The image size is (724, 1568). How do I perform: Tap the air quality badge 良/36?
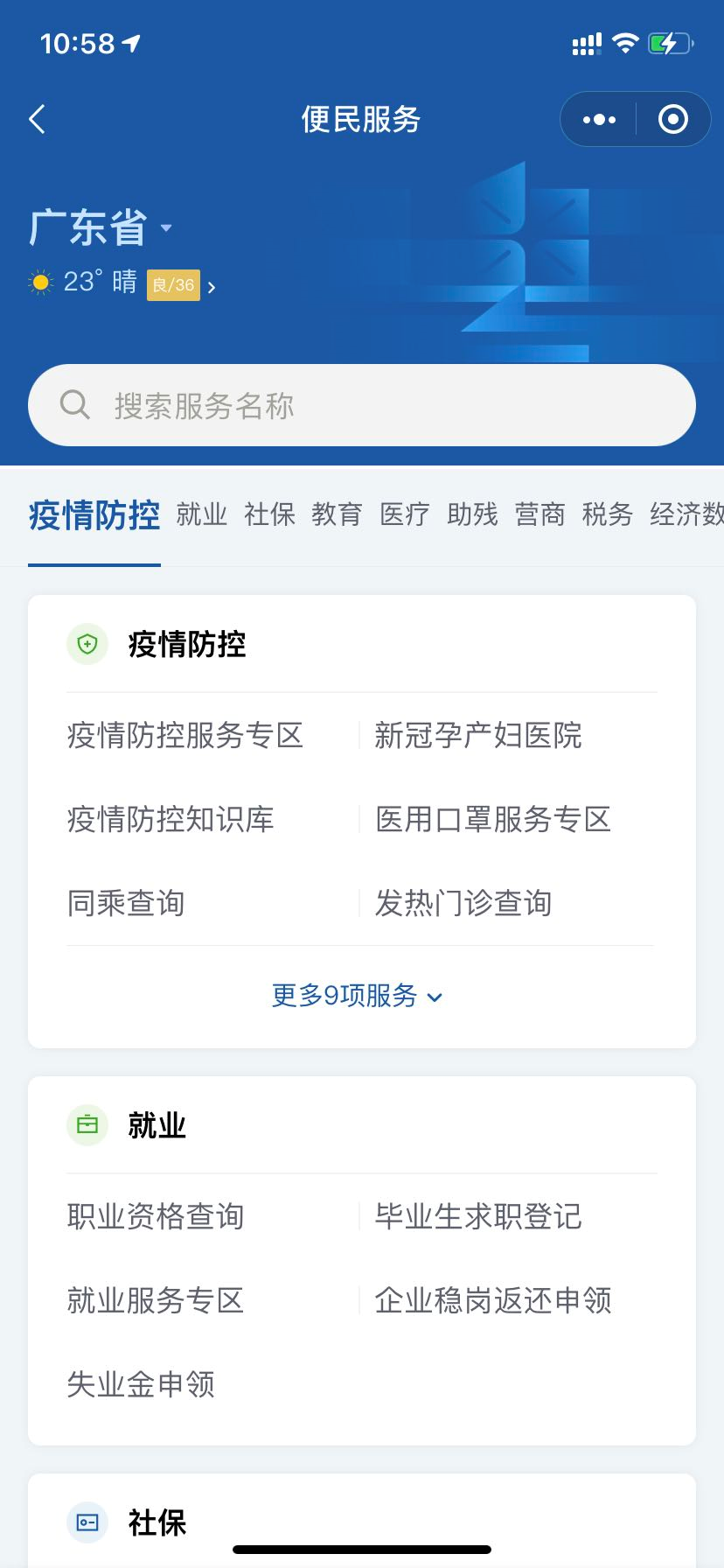(173, 284)
